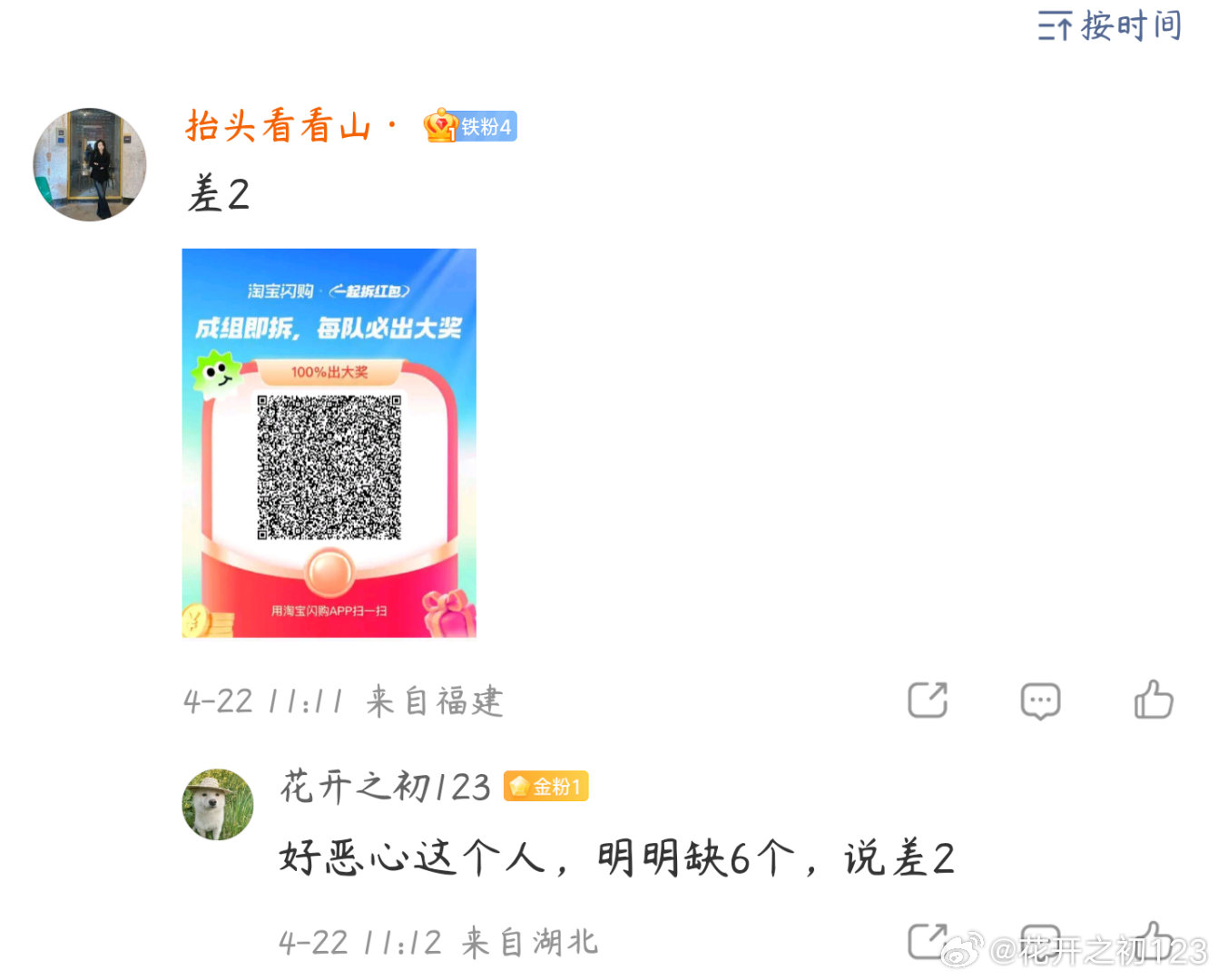Viewport: 1218px width, 980px height.
Task: Open the 金粉1 fan badge
Action: click(546, 786)
